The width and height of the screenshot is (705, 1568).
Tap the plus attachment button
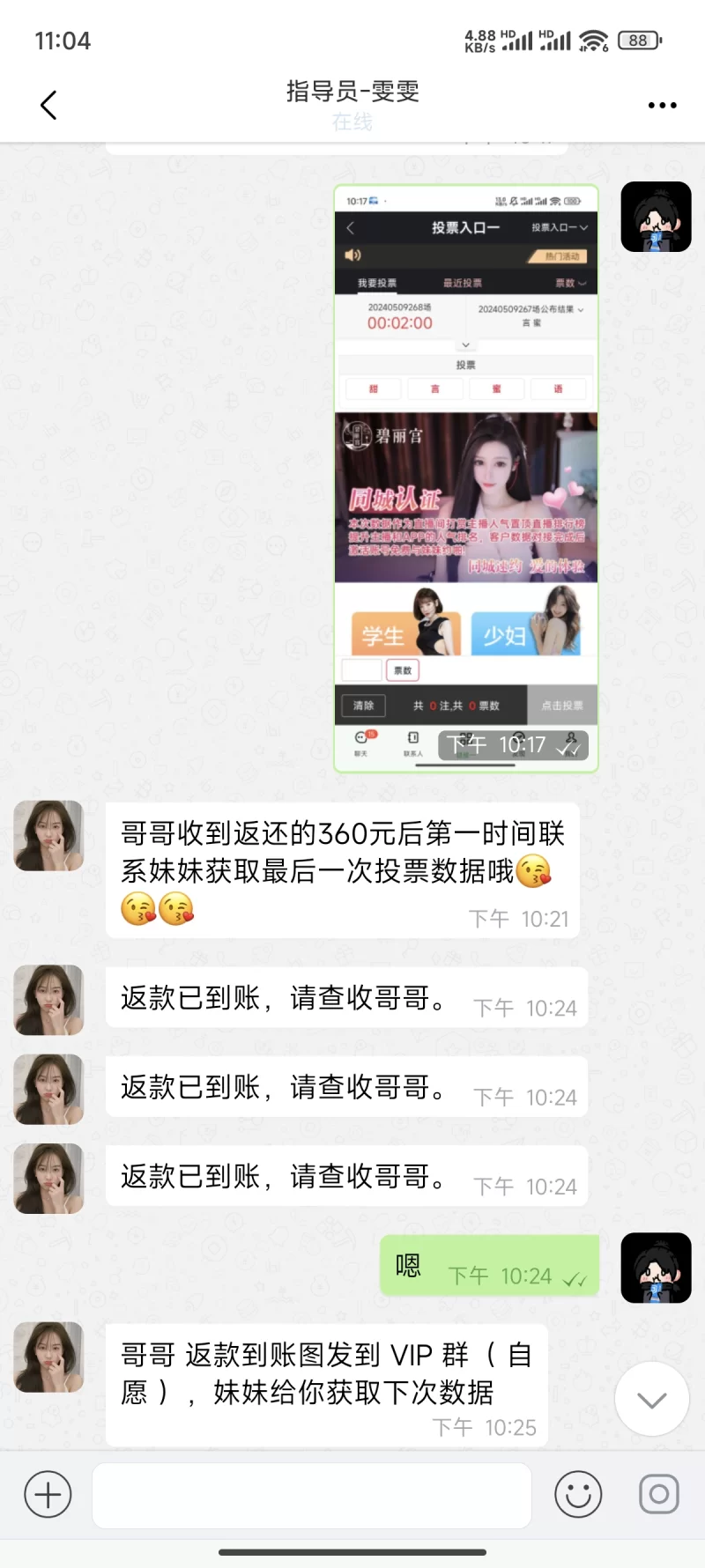48,1494
